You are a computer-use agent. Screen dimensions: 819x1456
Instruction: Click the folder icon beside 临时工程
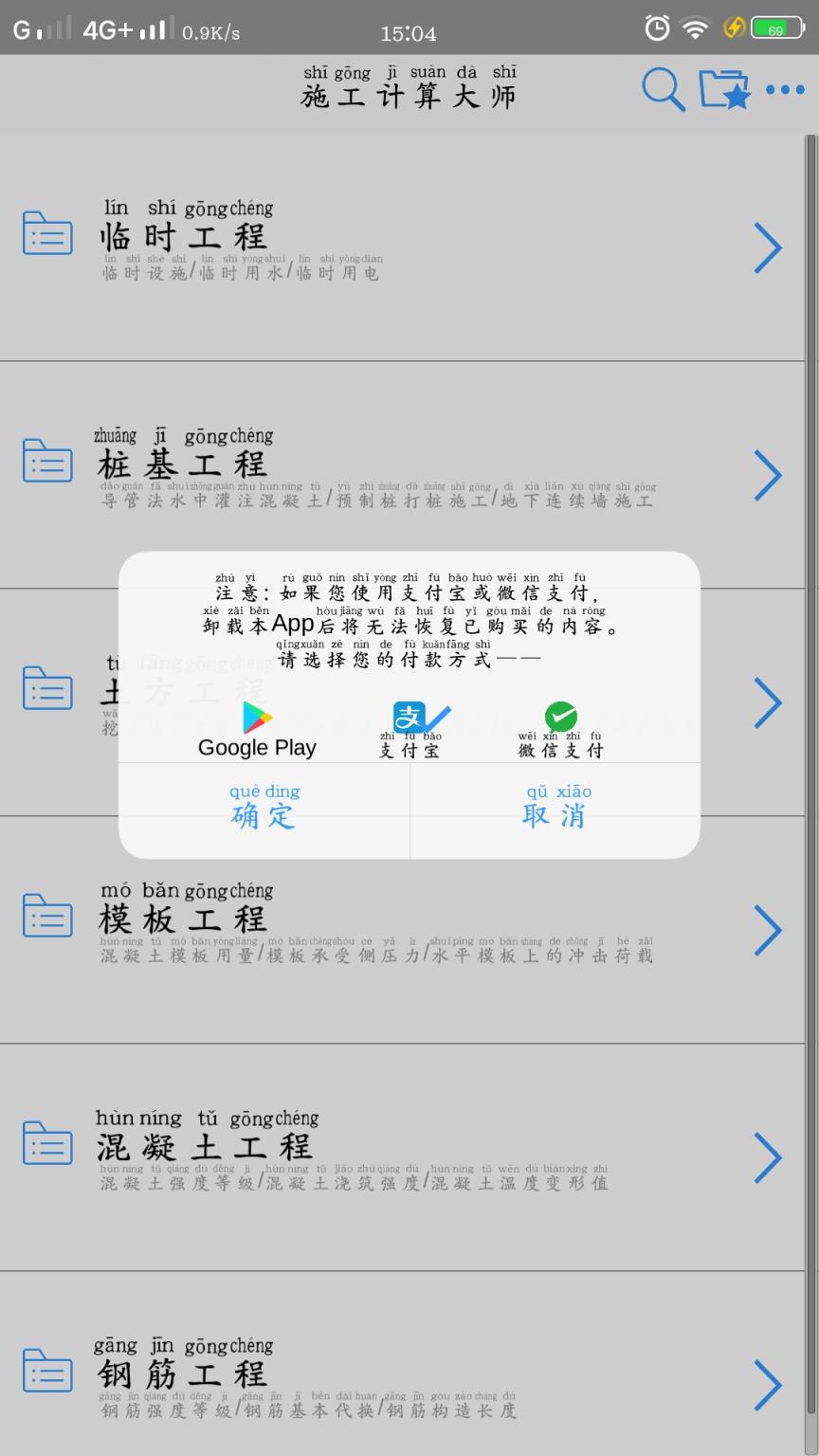(47, 234)
